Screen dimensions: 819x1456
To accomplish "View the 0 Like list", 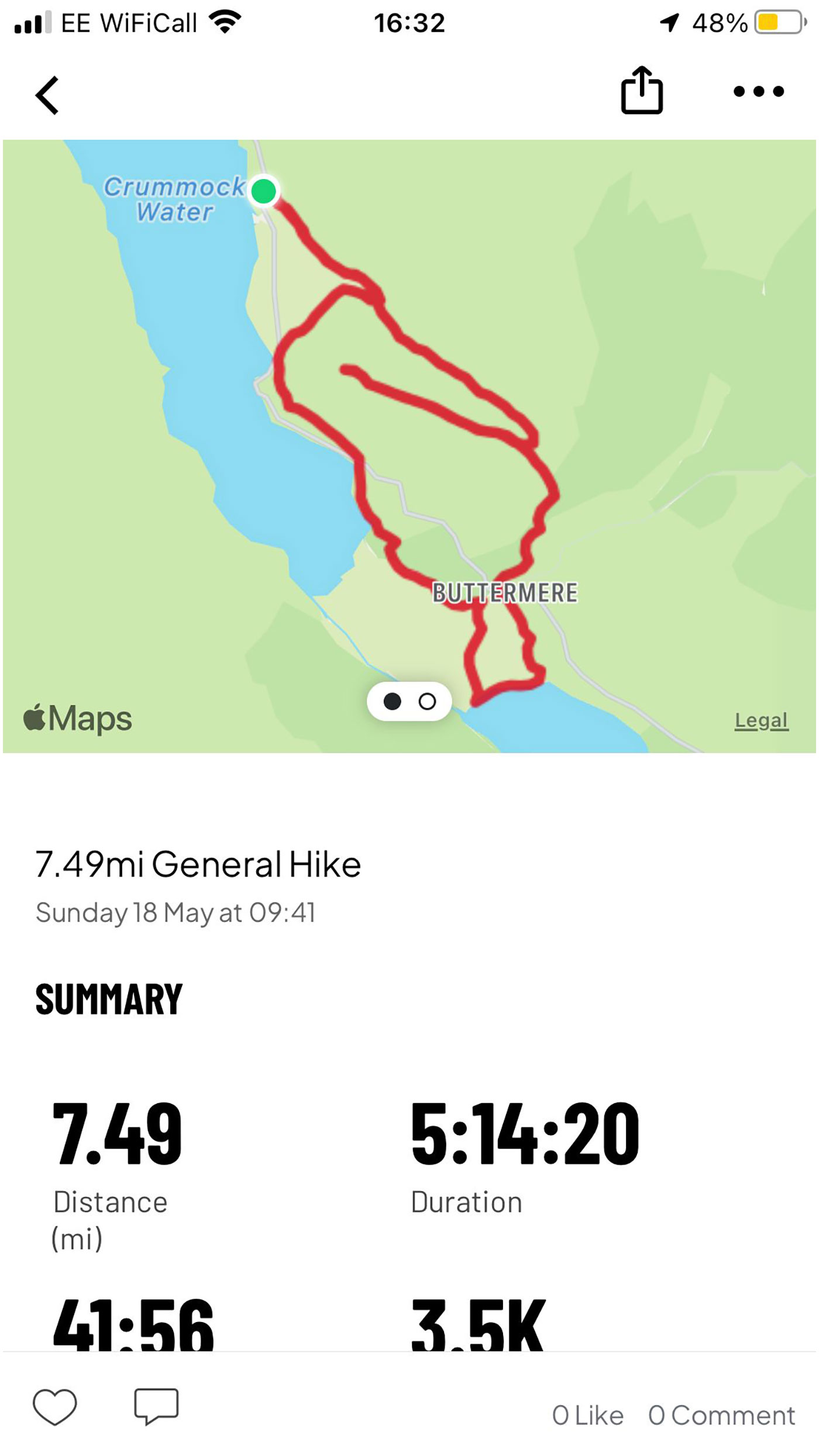I will click(587, 1416).
